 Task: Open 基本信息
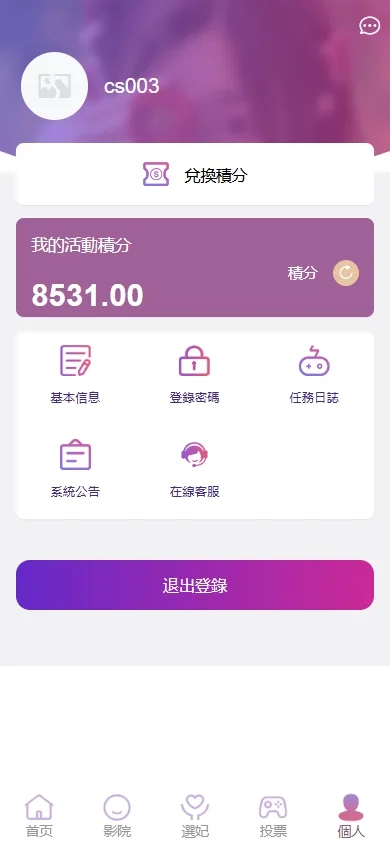pyautogui.click(x=75, y=375)
